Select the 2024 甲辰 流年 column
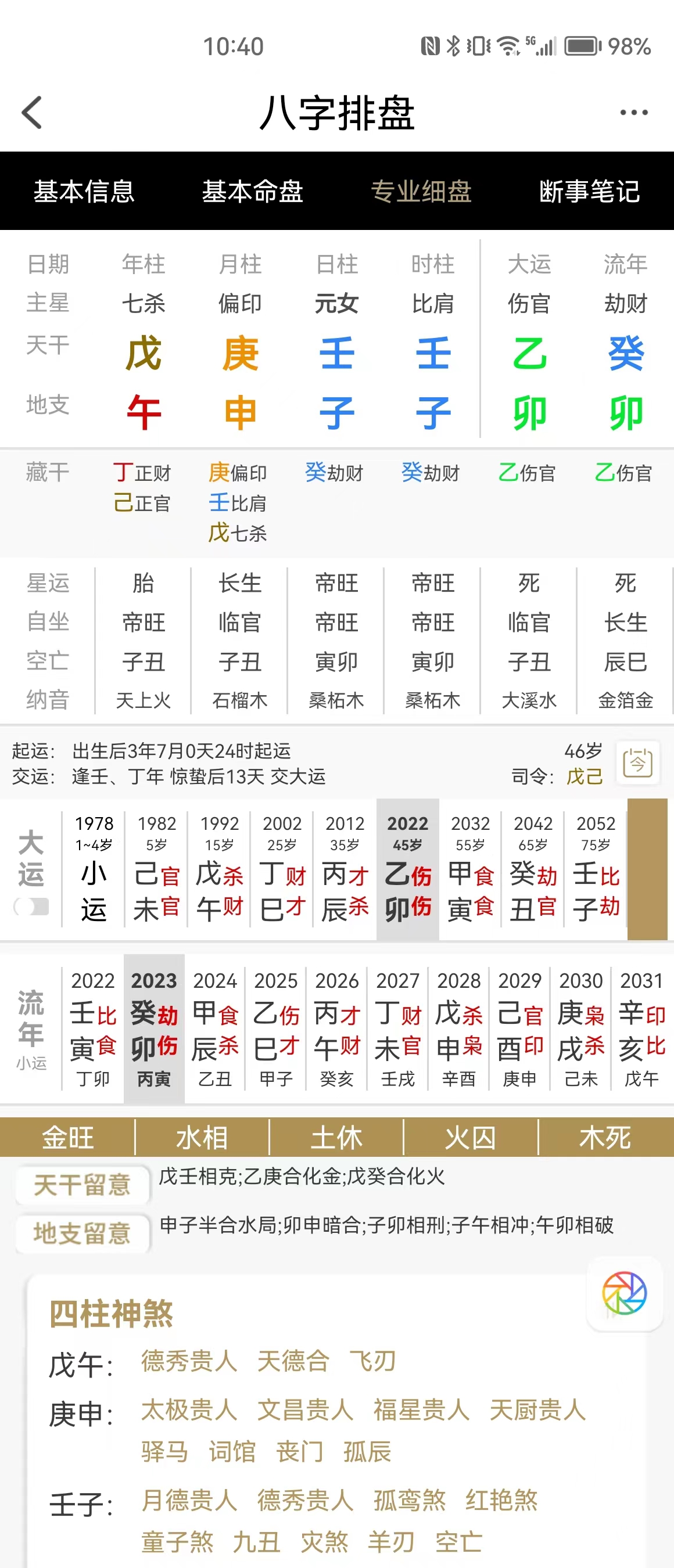 click(x=215, y=1027)
